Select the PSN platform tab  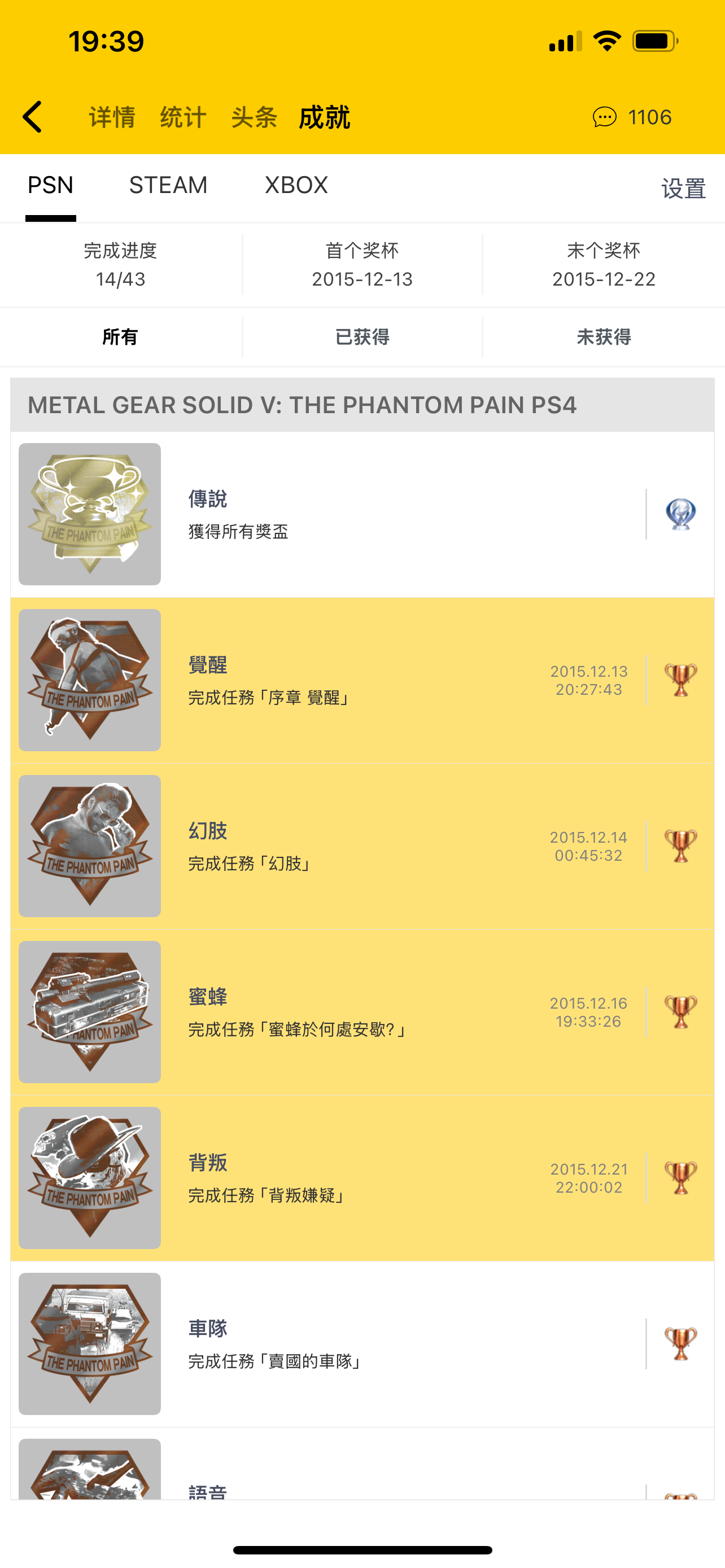[x=50, y=185]
